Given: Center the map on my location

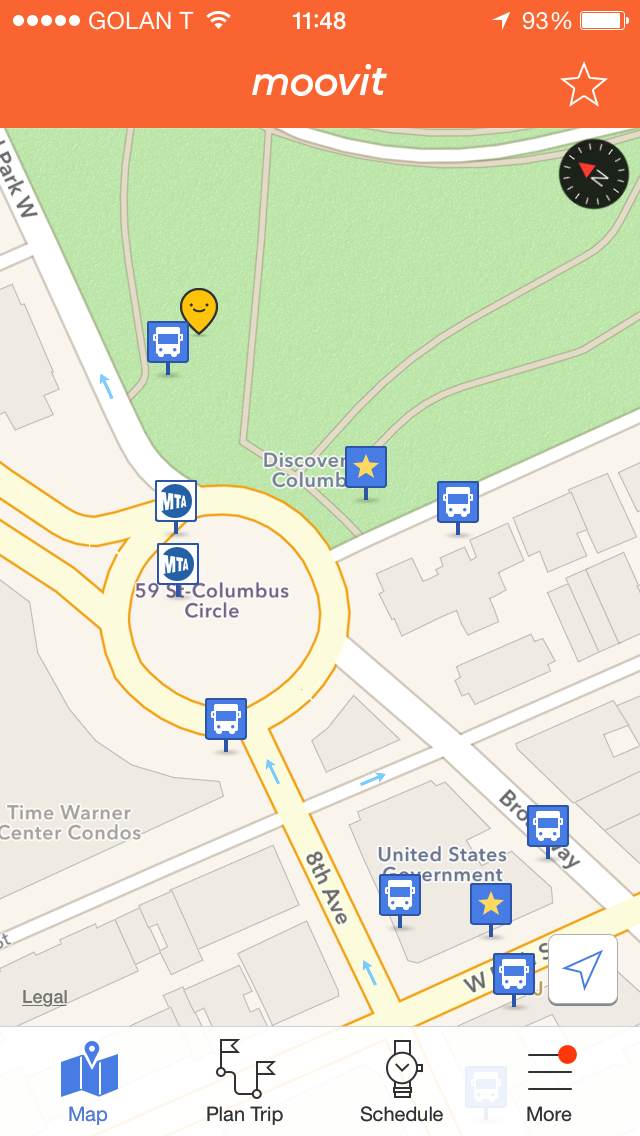Looking at the screenshot, I should [583, 969].
